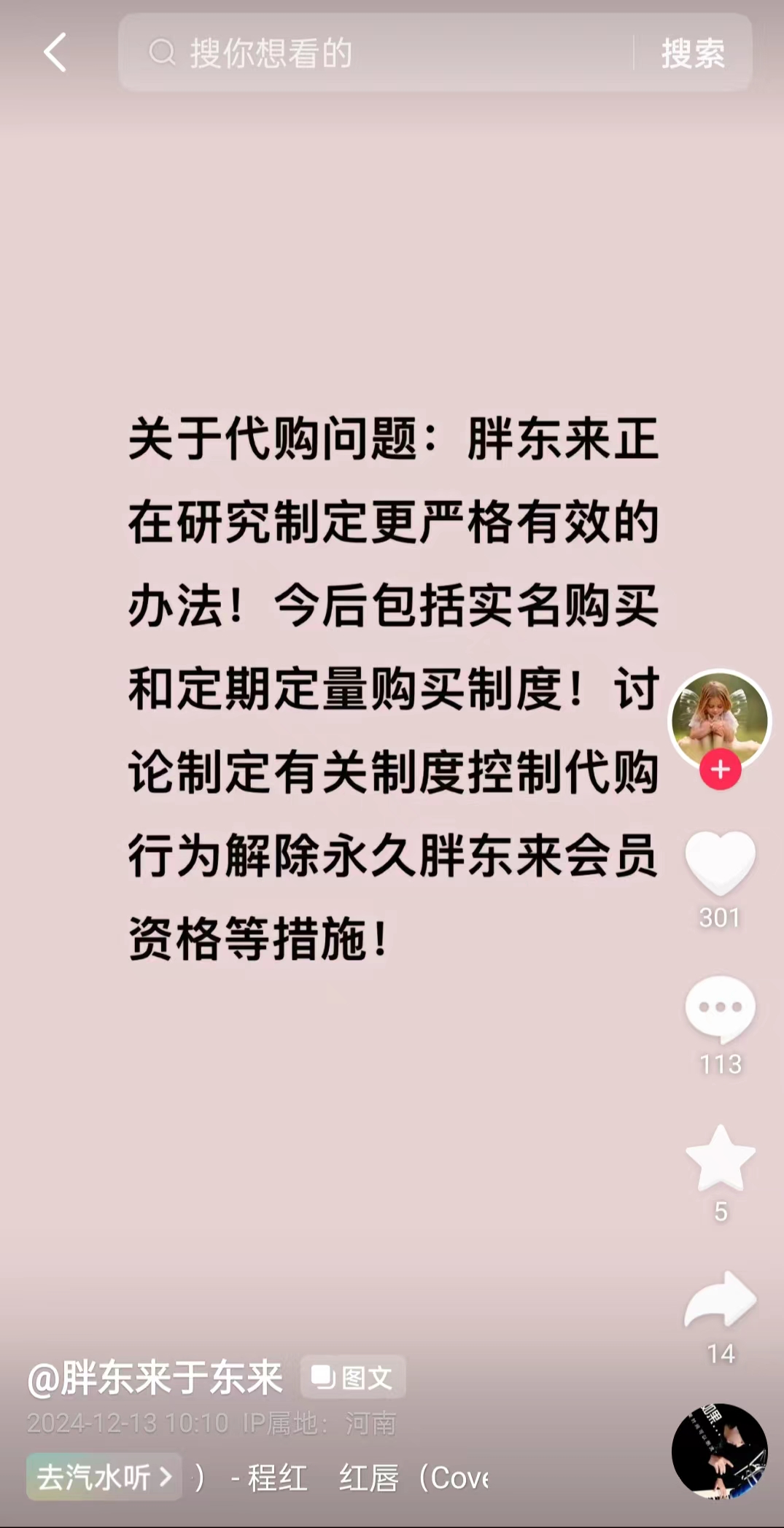
Task: Open the comments bubble
Action: pos(720,1009)
